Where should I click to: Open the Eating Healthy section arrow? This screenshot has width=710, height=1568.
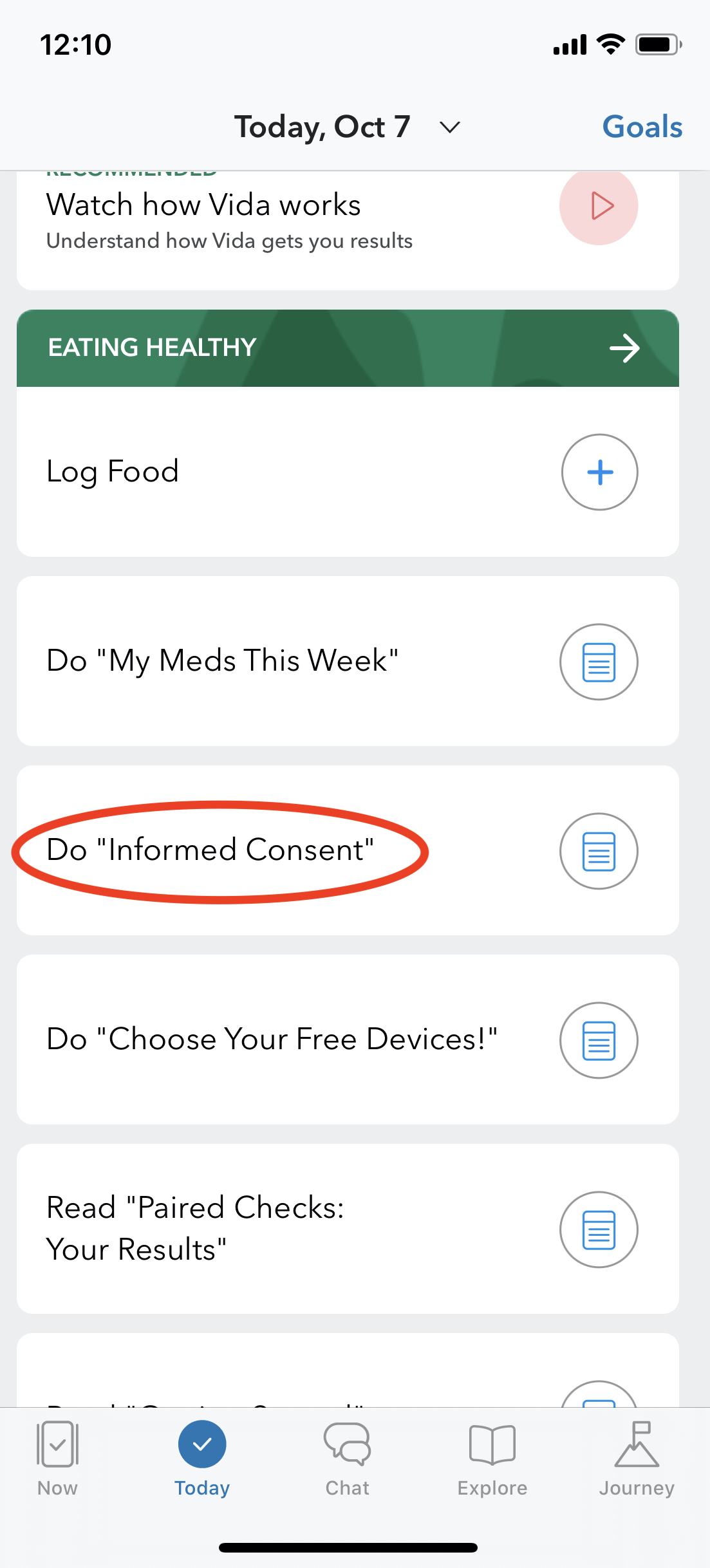click(624, 348)
